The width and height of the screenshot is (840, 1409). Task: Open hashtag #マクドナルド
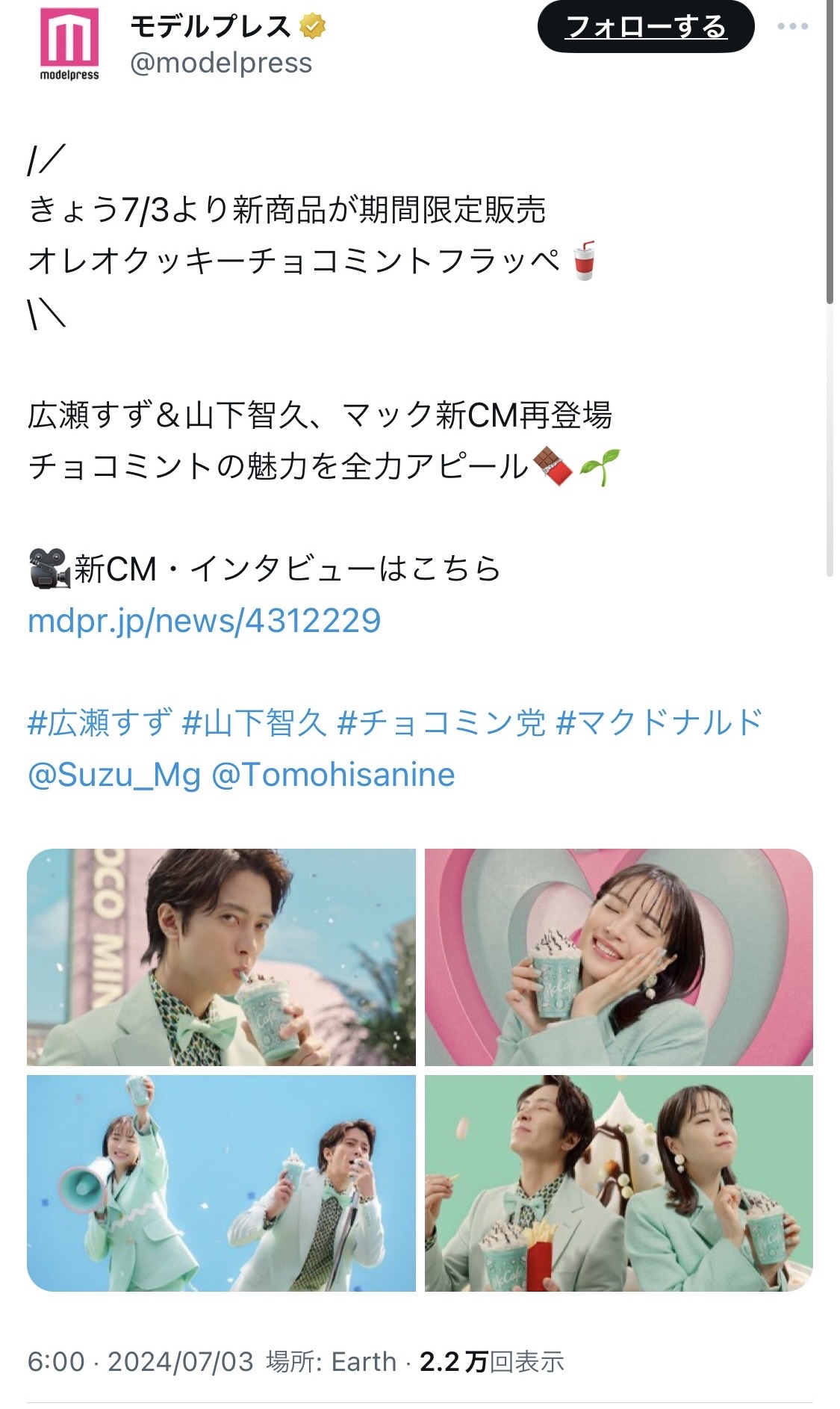pos(659,722)
